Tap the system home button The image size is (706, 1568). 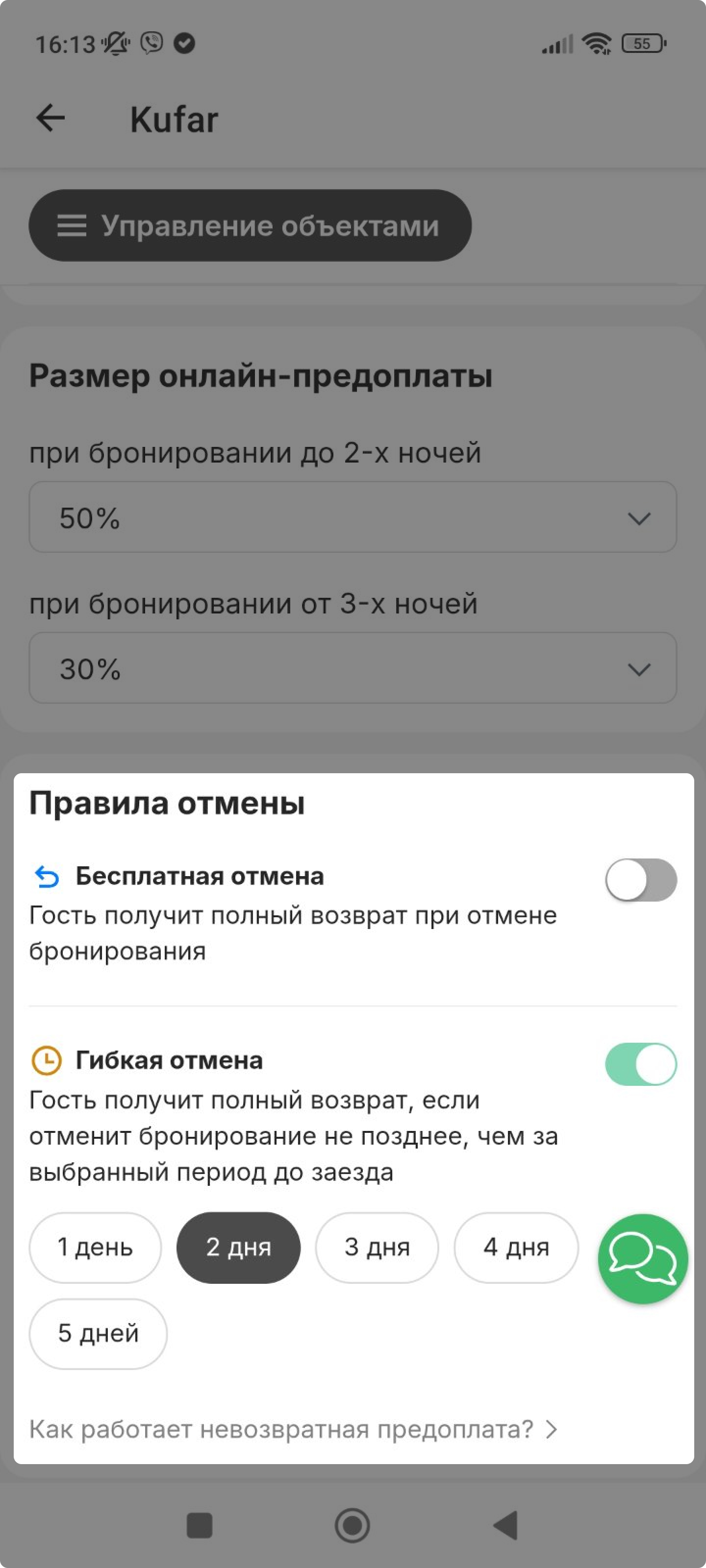(352, 1525)
